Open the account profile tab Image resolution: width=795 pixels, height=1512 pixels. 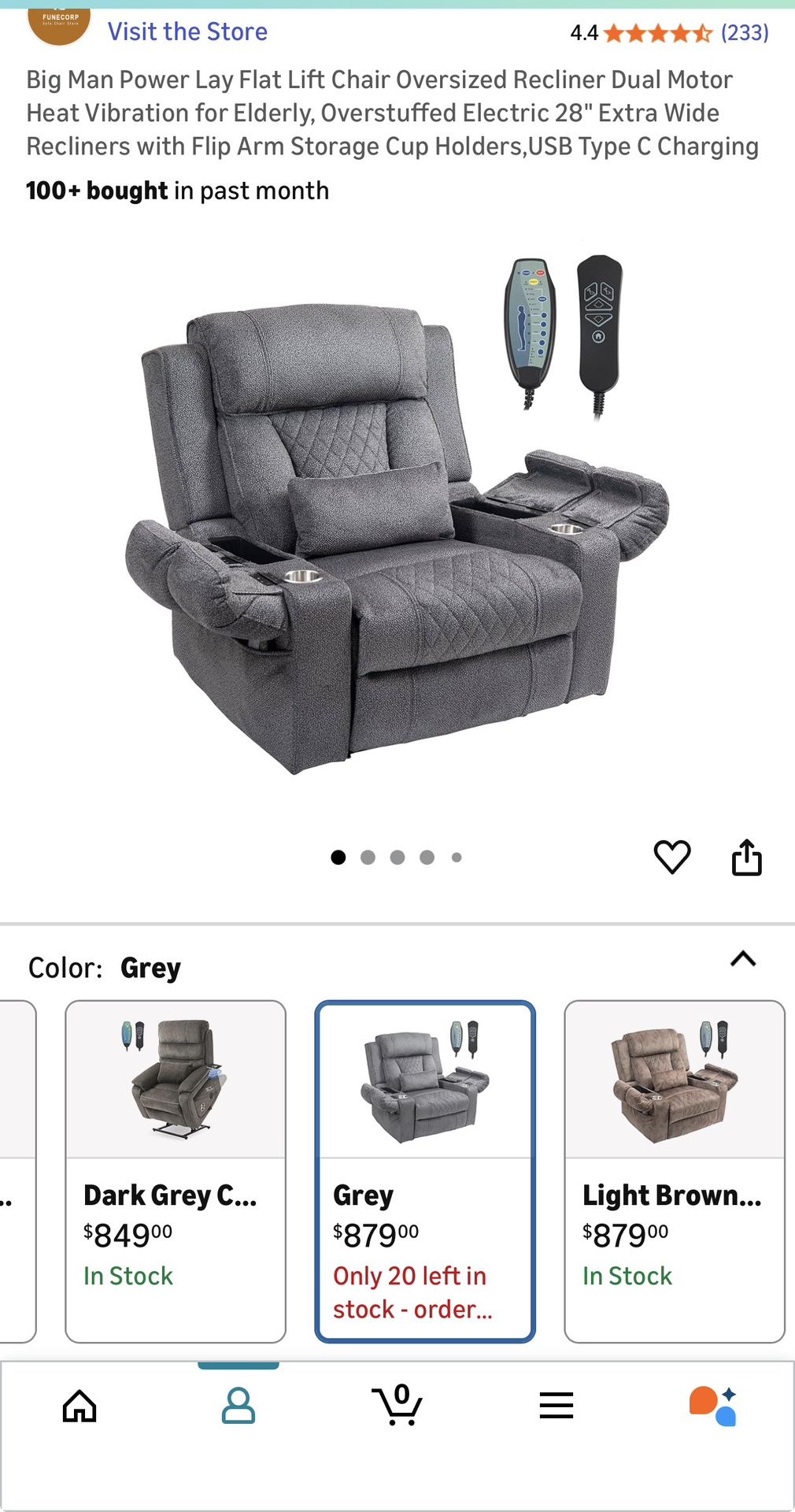238,1406
